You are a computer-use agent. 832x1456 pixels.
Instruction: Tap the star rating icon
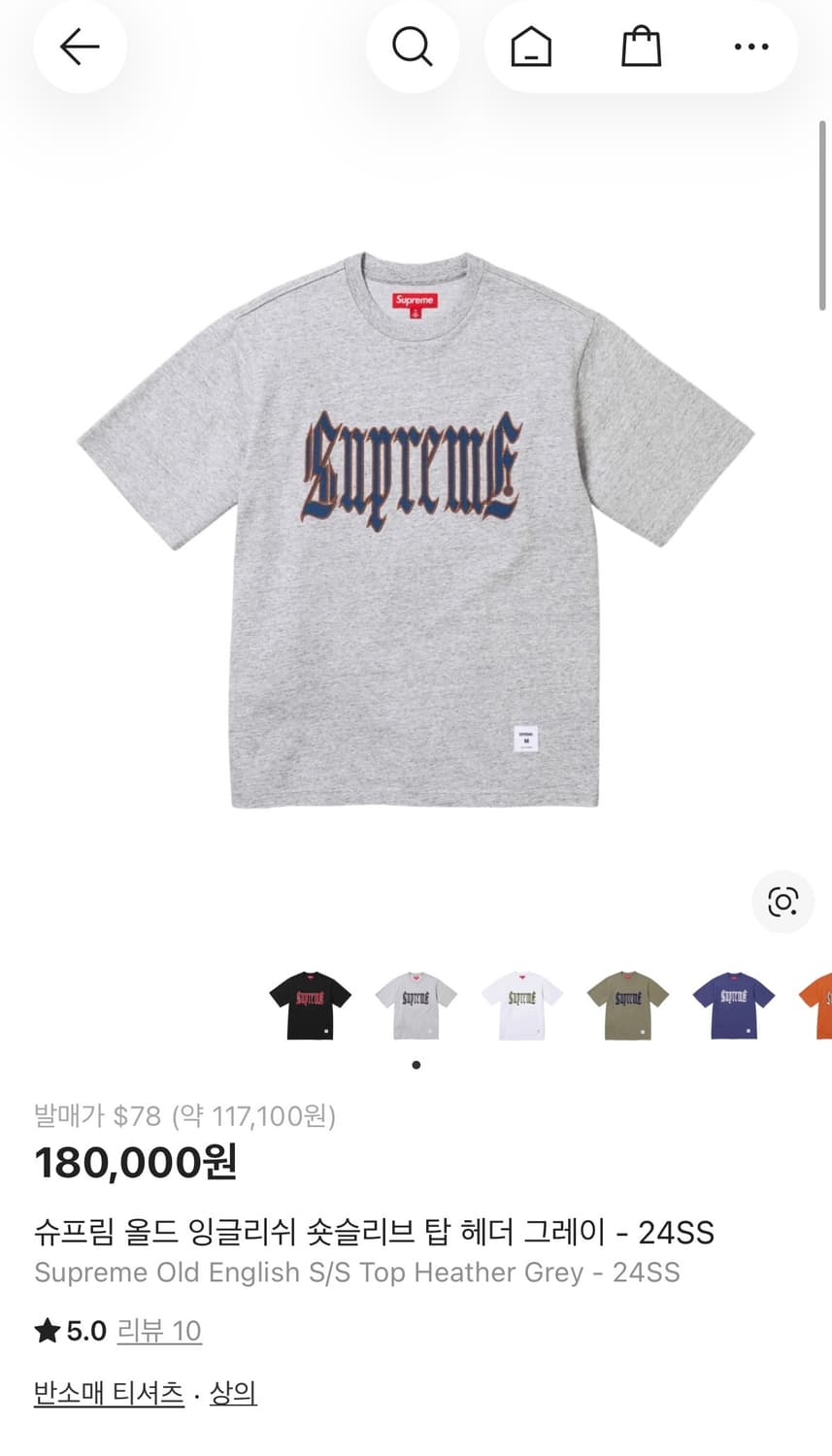click(48, 1331)
